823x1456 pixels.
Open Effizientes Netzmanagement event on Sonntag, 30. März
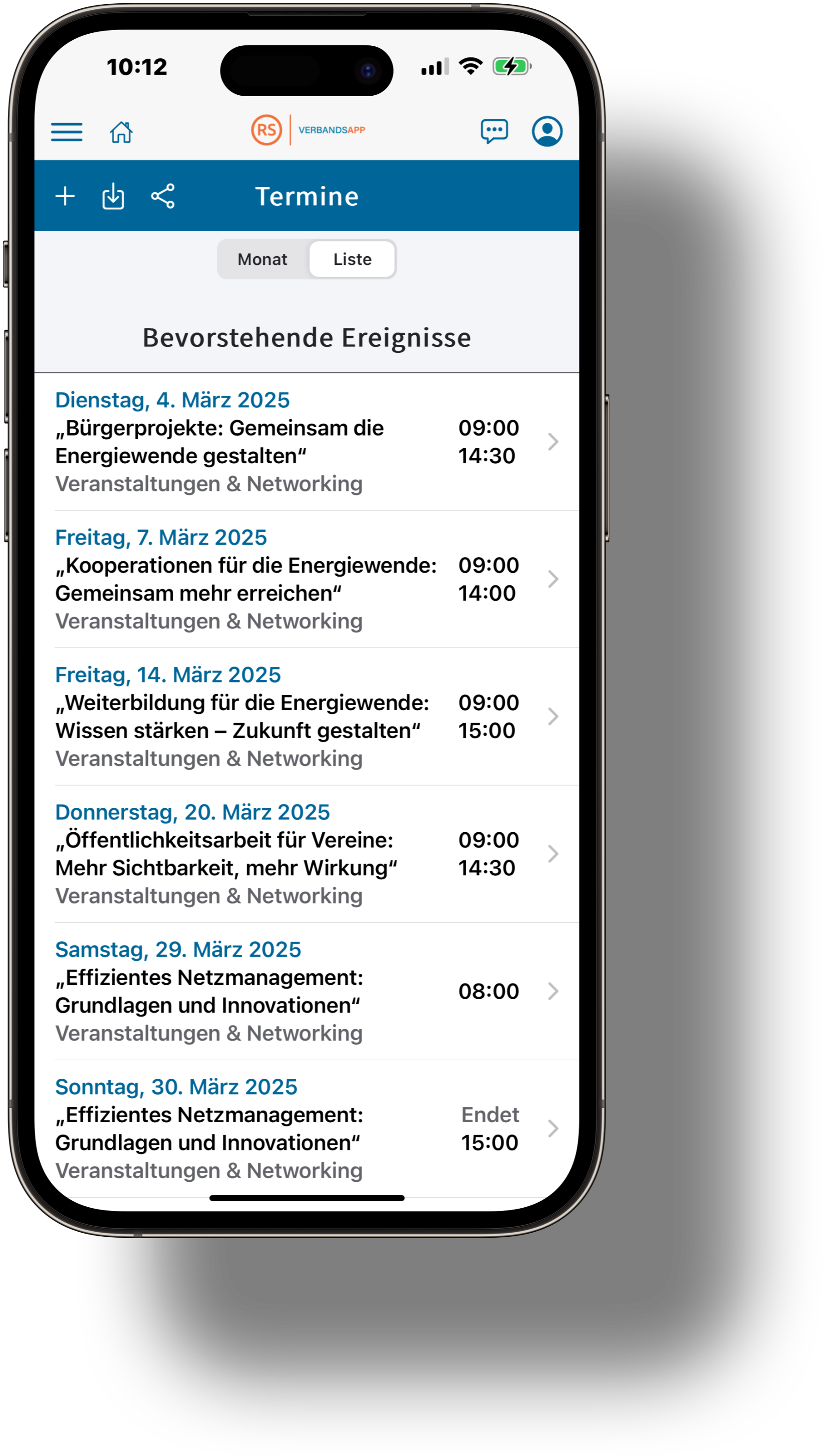coord(306,1129)
